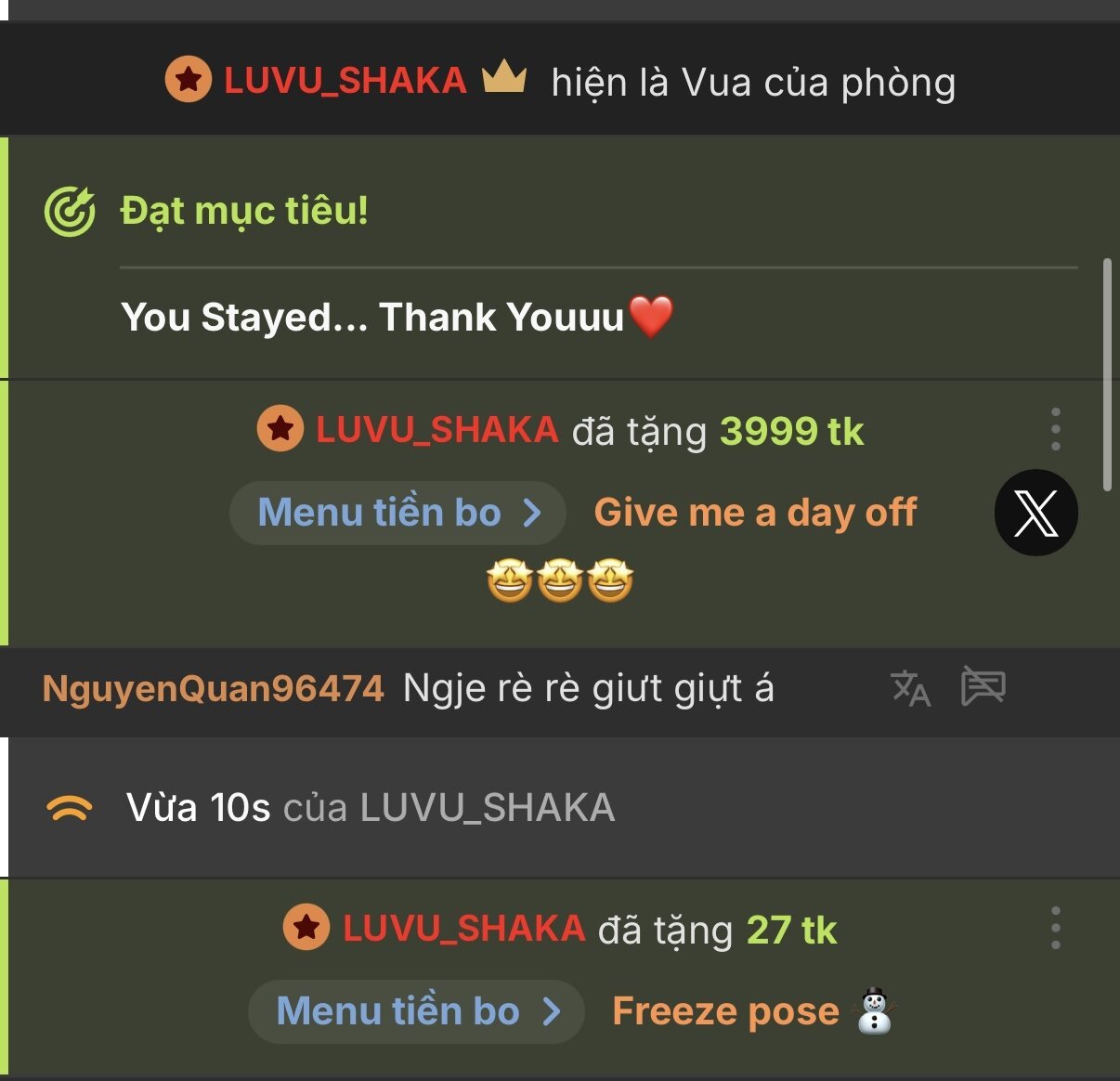This screenshot has height=1081, width=1120.
Task: Hide NguyenQuan96474's chat message
Action: coord(983,687)
